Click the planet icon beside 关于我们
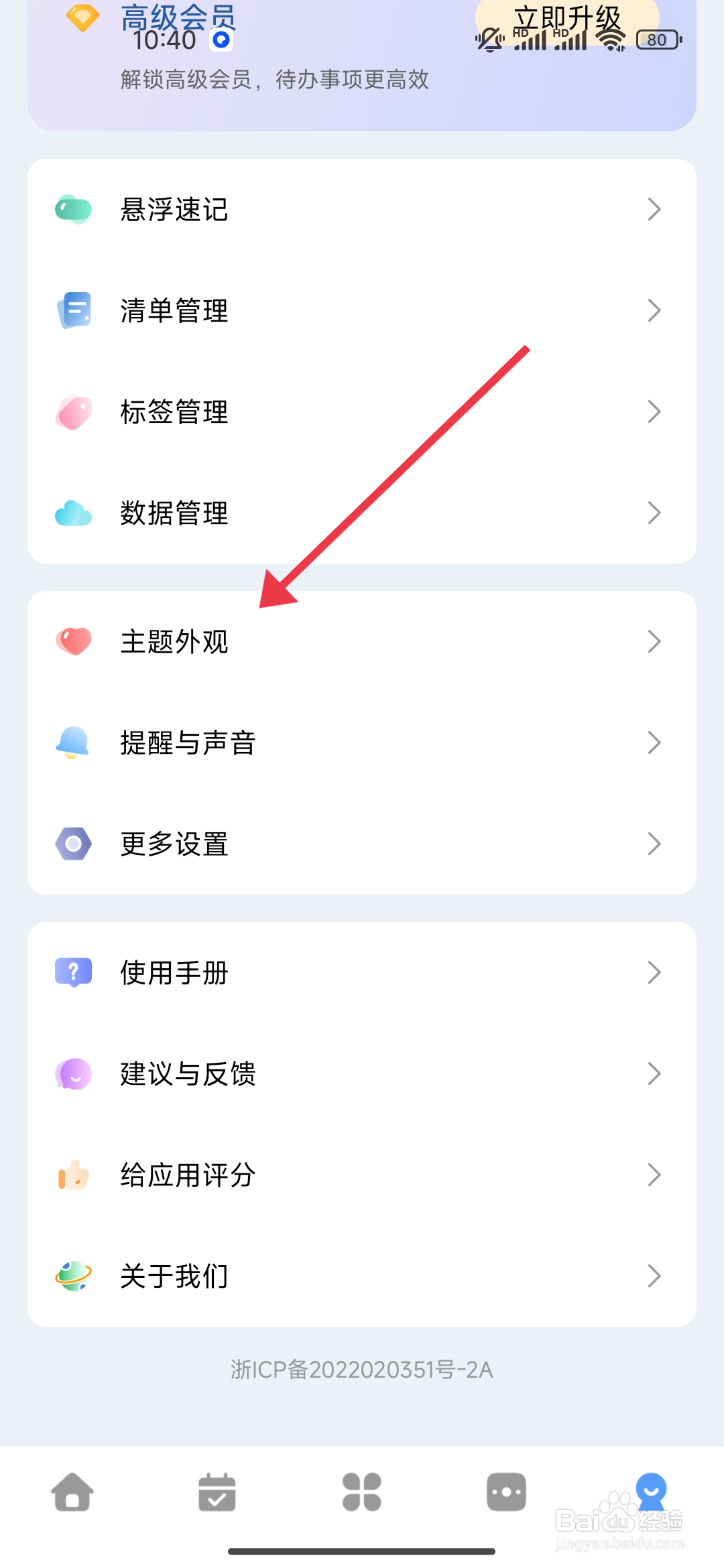This screenshot has width=724, height=1568. (74, 1276)
